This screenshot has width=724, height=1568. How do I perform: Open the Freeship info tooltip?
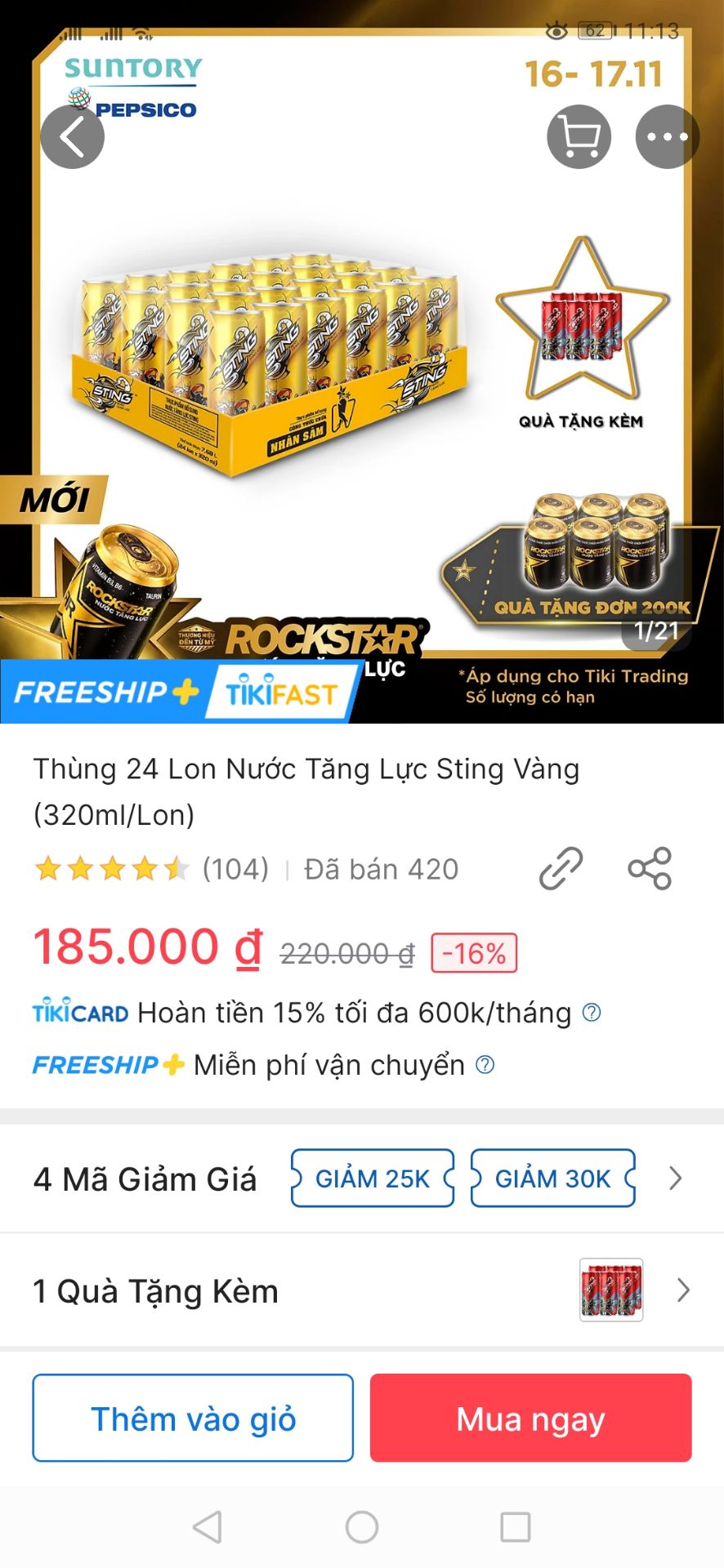click(x=488, y=1064)
